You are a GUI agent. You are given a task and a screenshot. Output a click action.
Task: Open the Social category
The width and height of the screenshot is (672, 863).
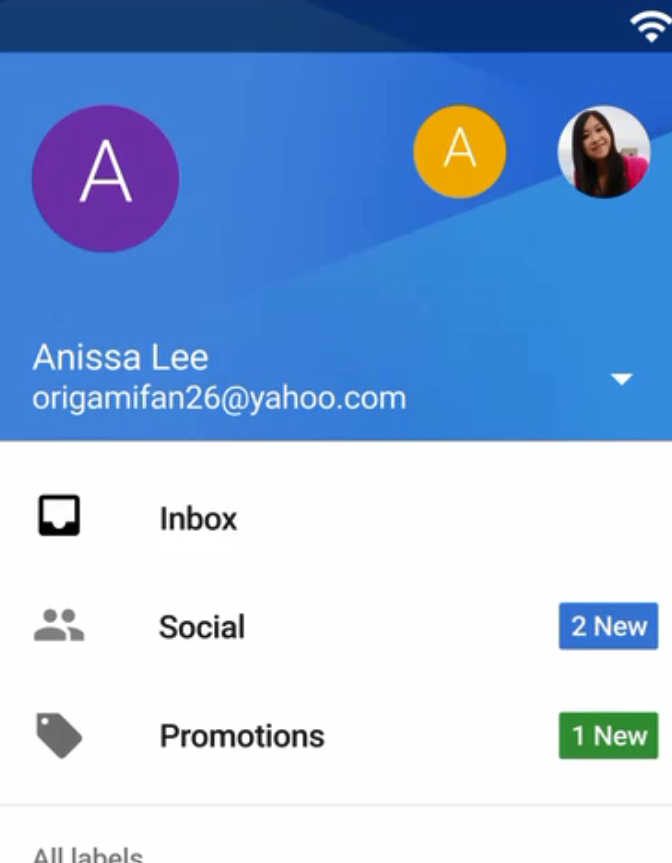pos(201,627)
